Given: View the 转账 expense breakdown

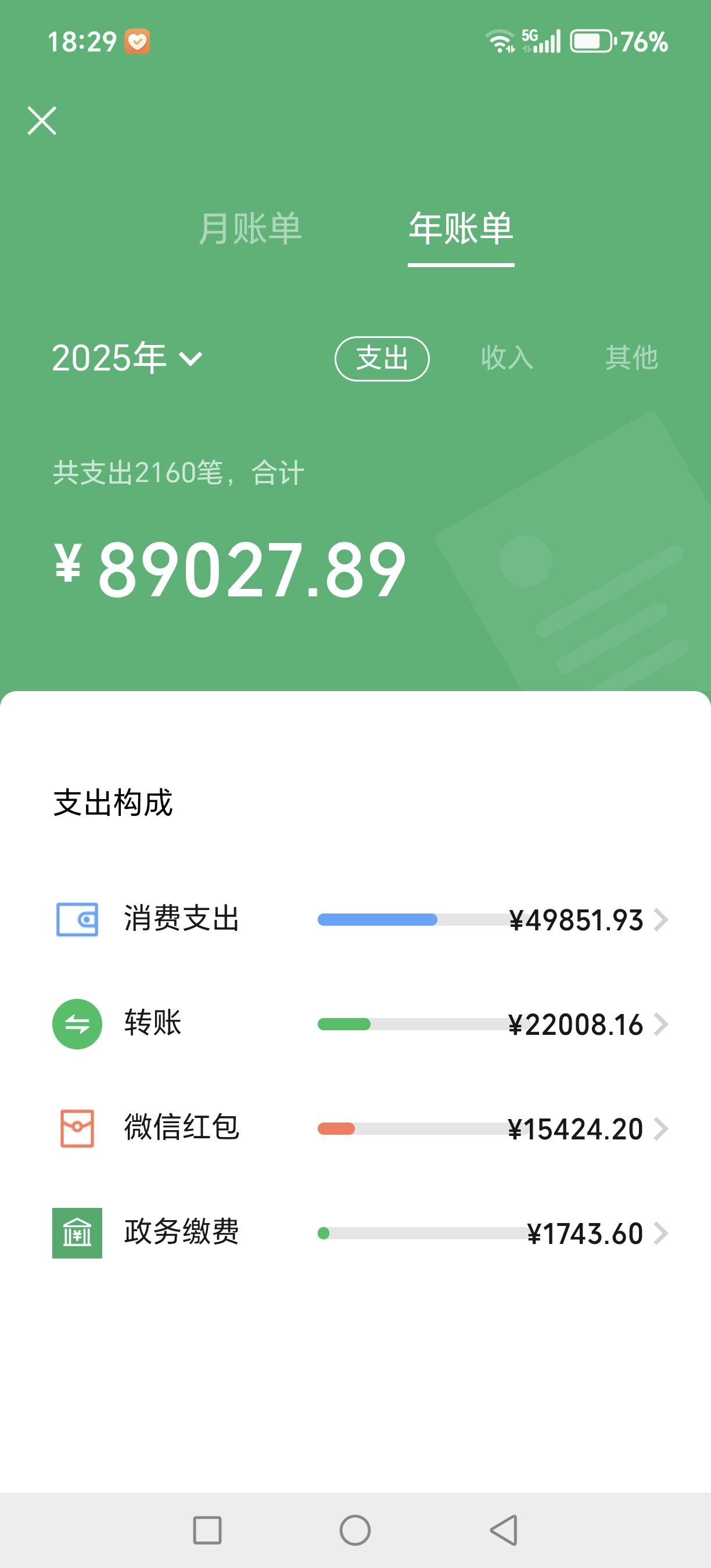Looking at the screenshot, I should (x=360, y=1024).
